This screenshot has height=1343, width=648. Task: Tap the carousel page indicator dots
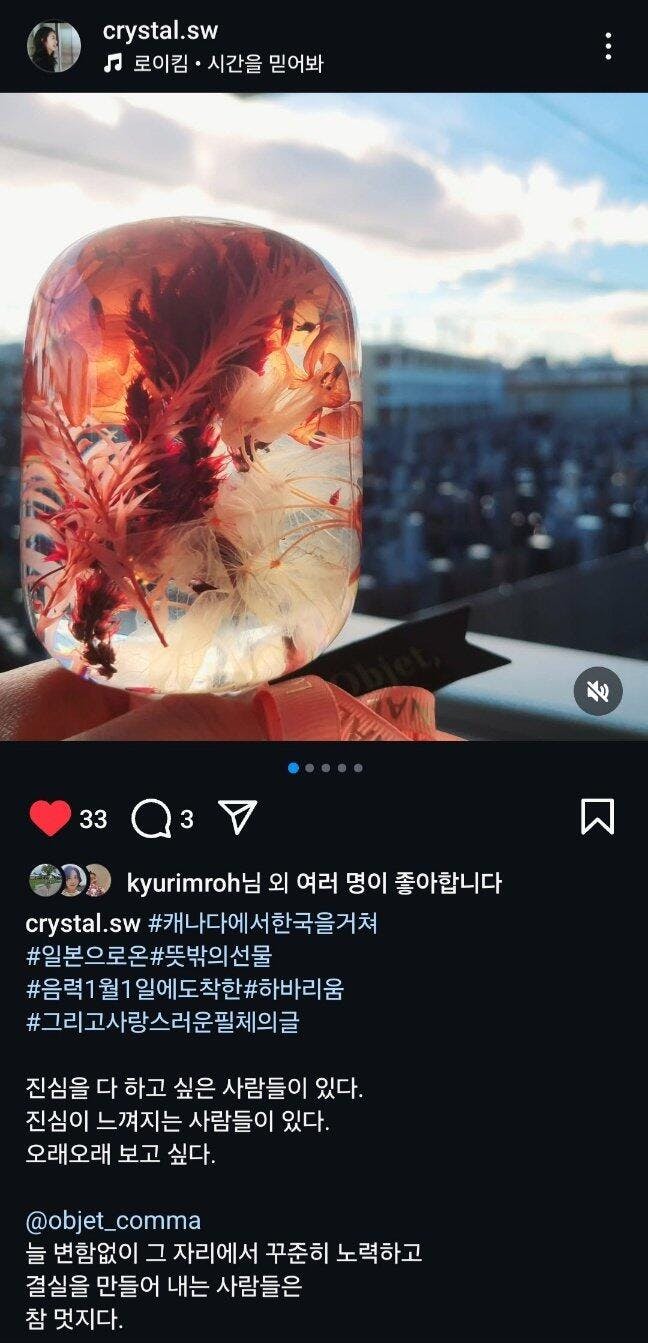coord(325,768)
